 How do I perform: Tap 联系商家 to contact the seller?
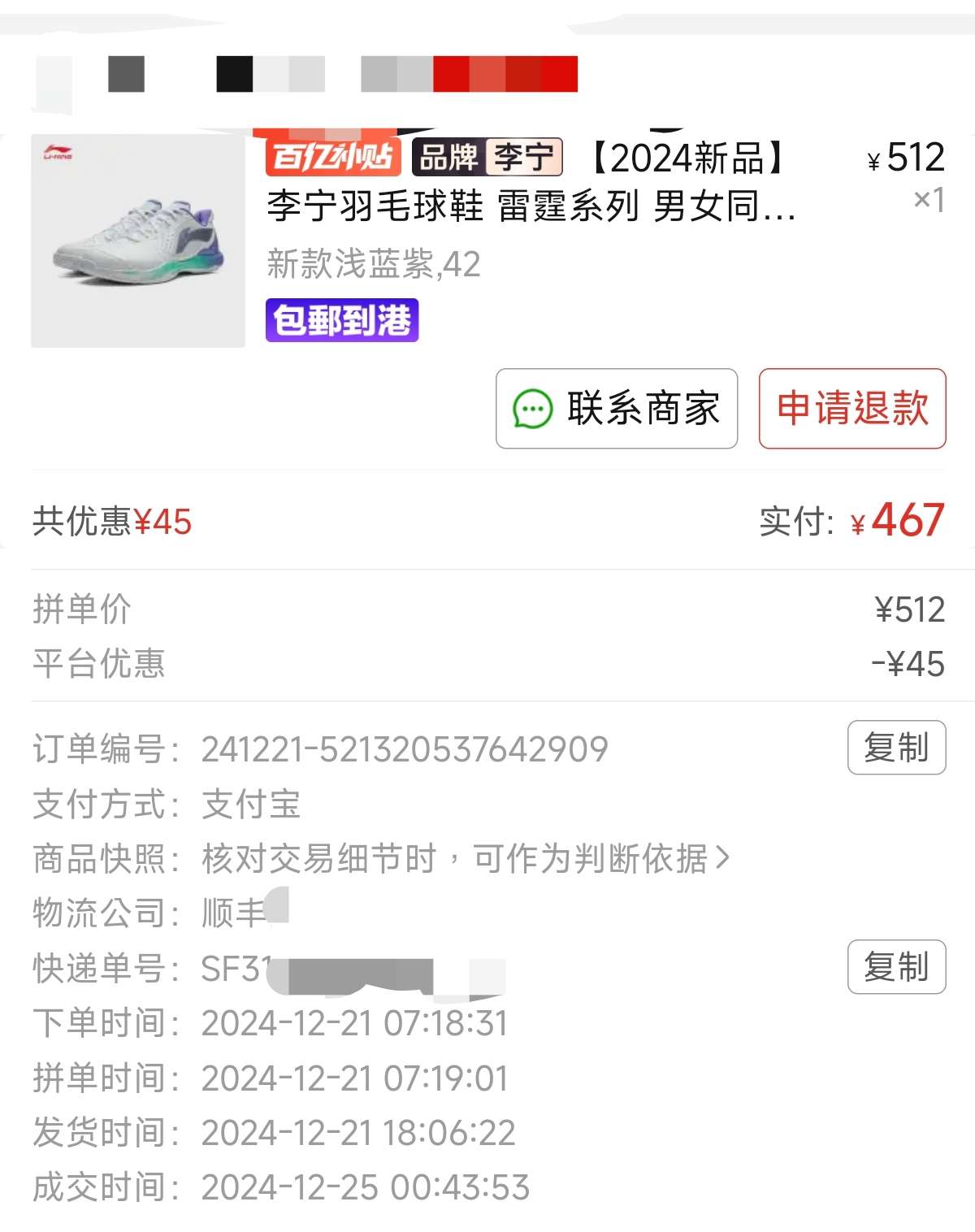[x=617, y=409]
